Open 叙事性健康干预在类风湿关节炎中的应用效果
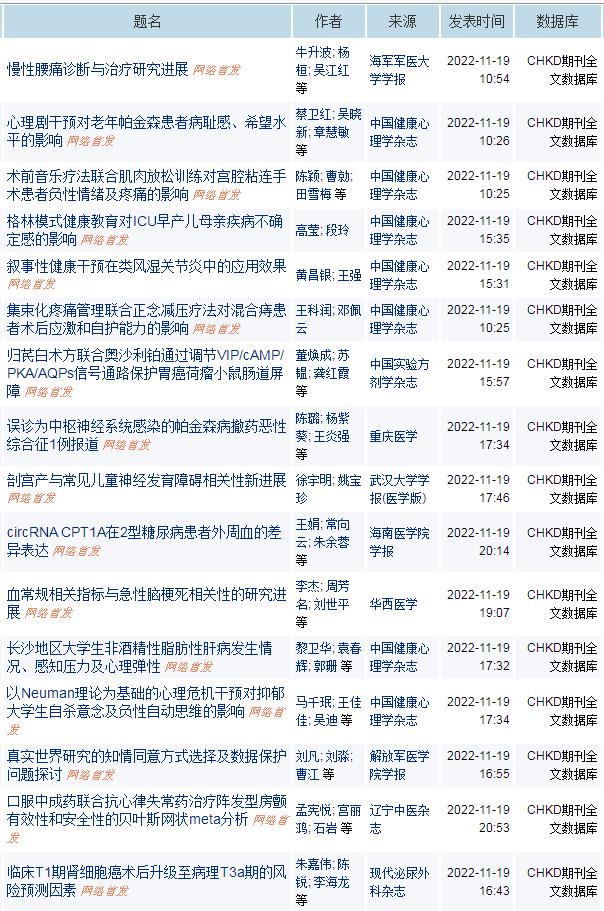This screenshot has width=604, height=911. pos(146,265)
